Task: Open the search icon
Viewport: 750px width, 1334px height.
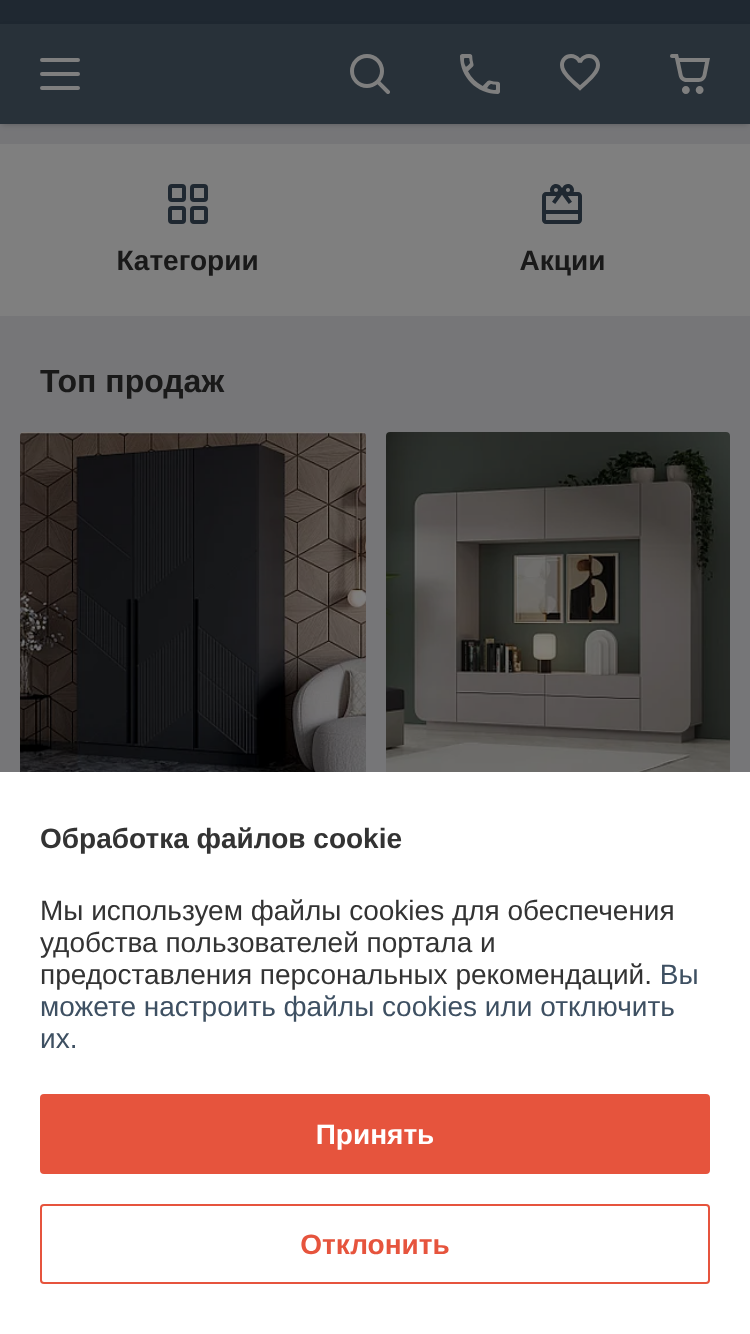Action: point(369,74)
